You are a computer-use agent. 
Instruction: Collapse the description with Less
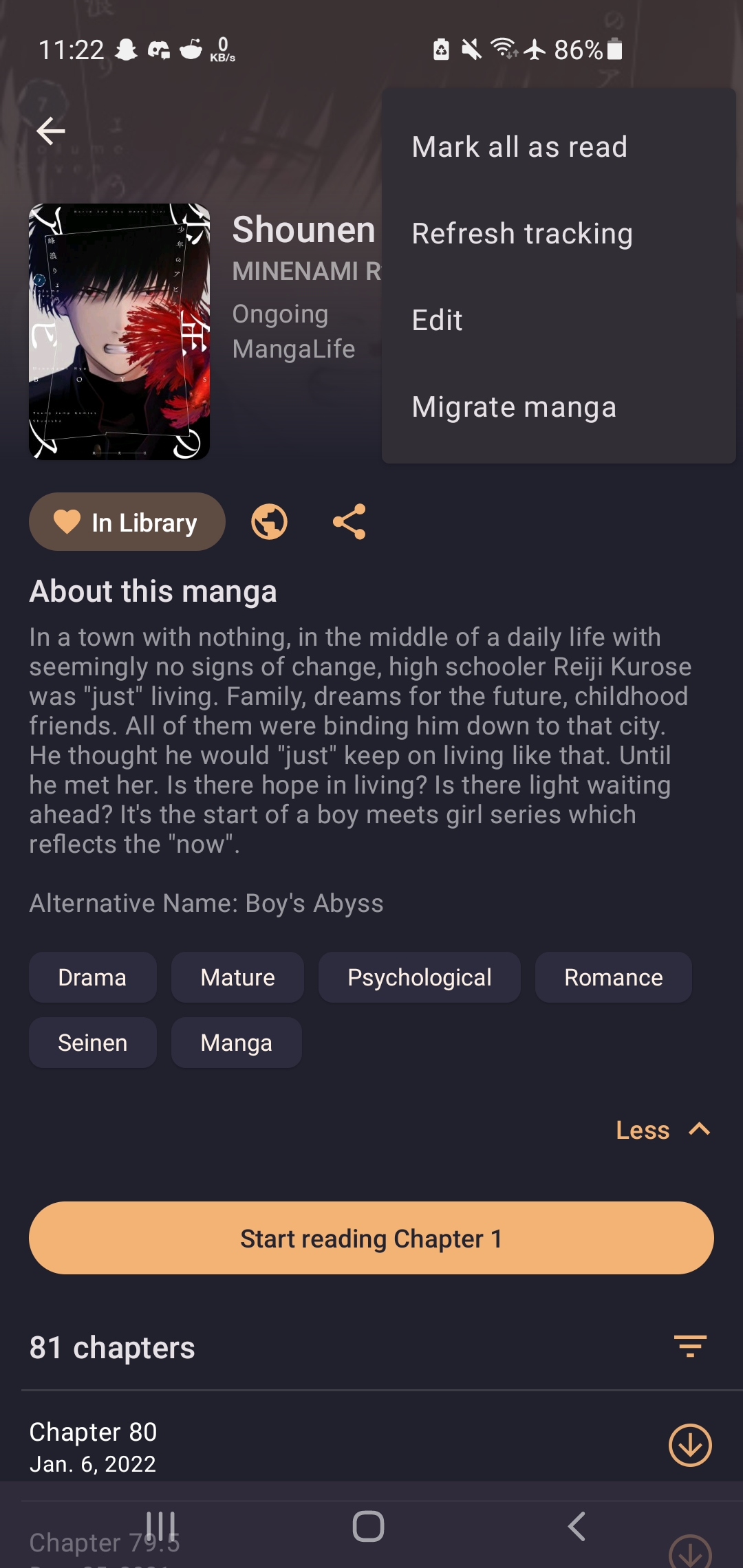(642, 1130)
